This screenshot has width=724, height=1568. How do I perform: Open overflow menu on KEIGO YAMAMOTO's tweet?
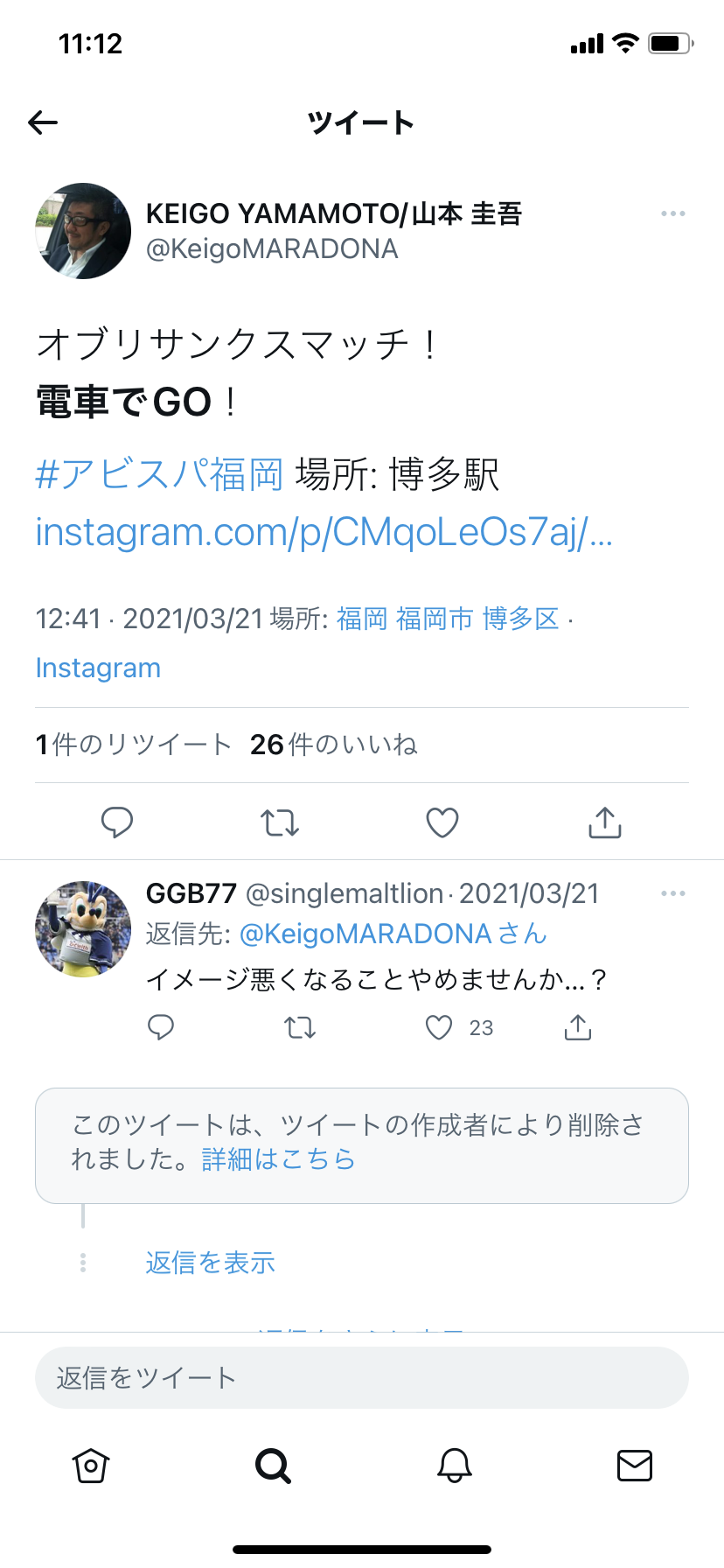(672, 214)
